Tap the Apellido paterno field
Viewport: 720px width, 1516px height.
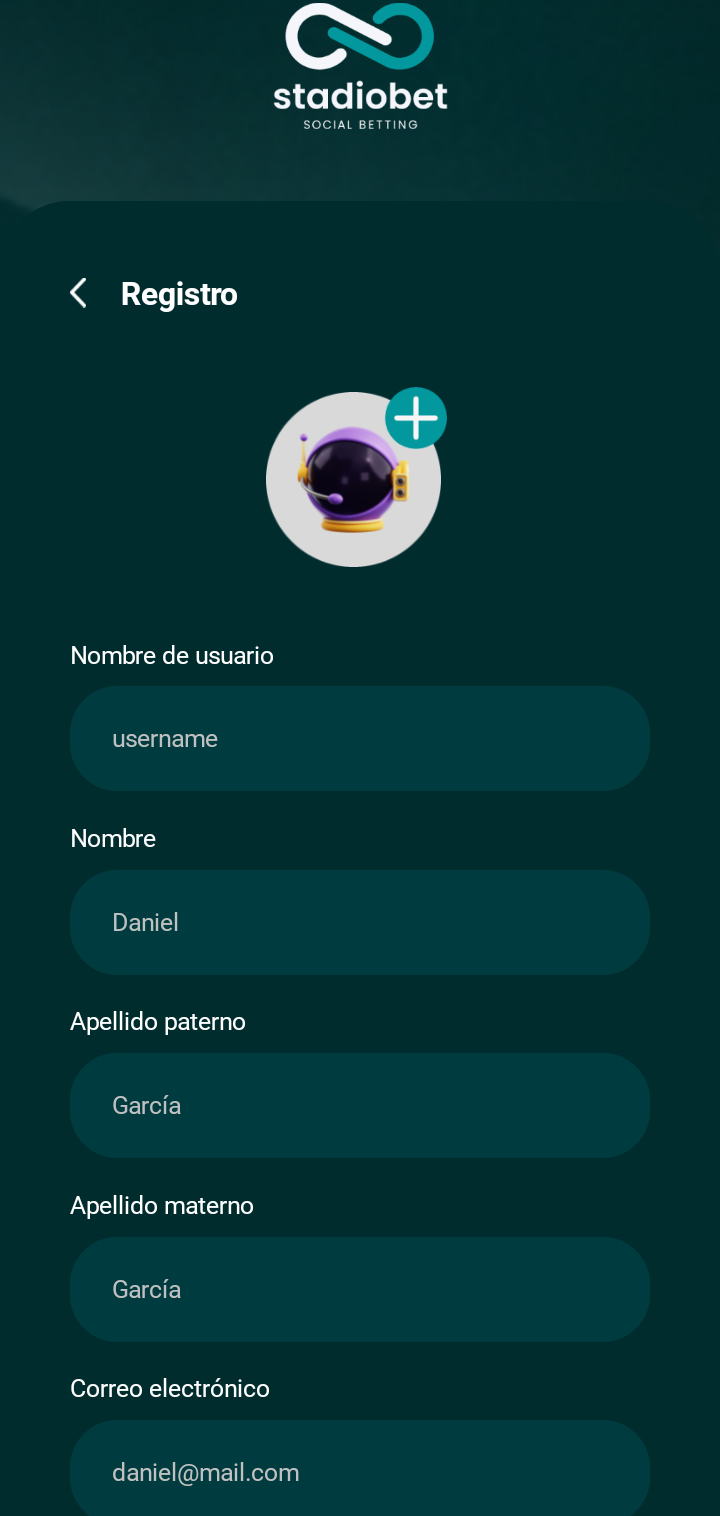click(360, 1105)
